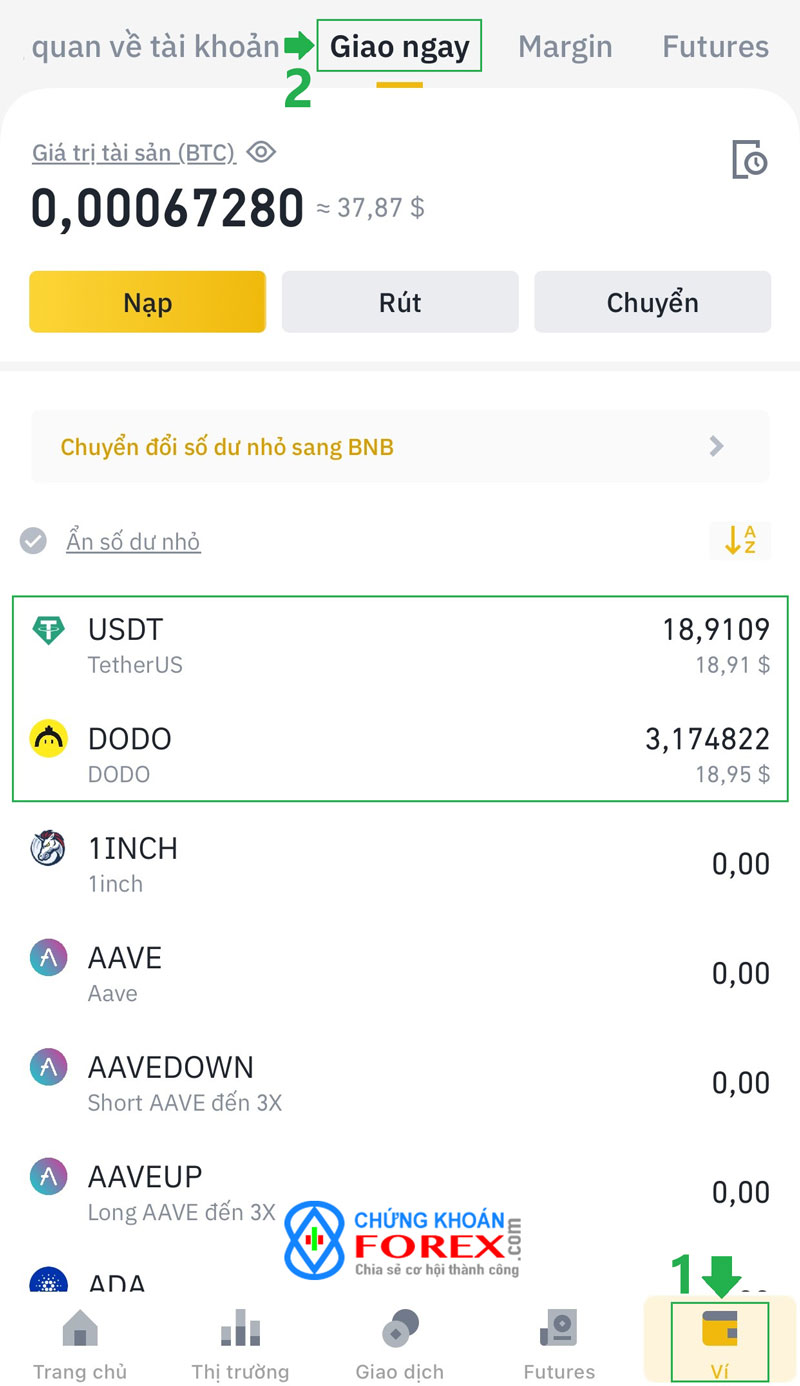
Task: Toggle balance visibility eye icon
Action: 261,152
